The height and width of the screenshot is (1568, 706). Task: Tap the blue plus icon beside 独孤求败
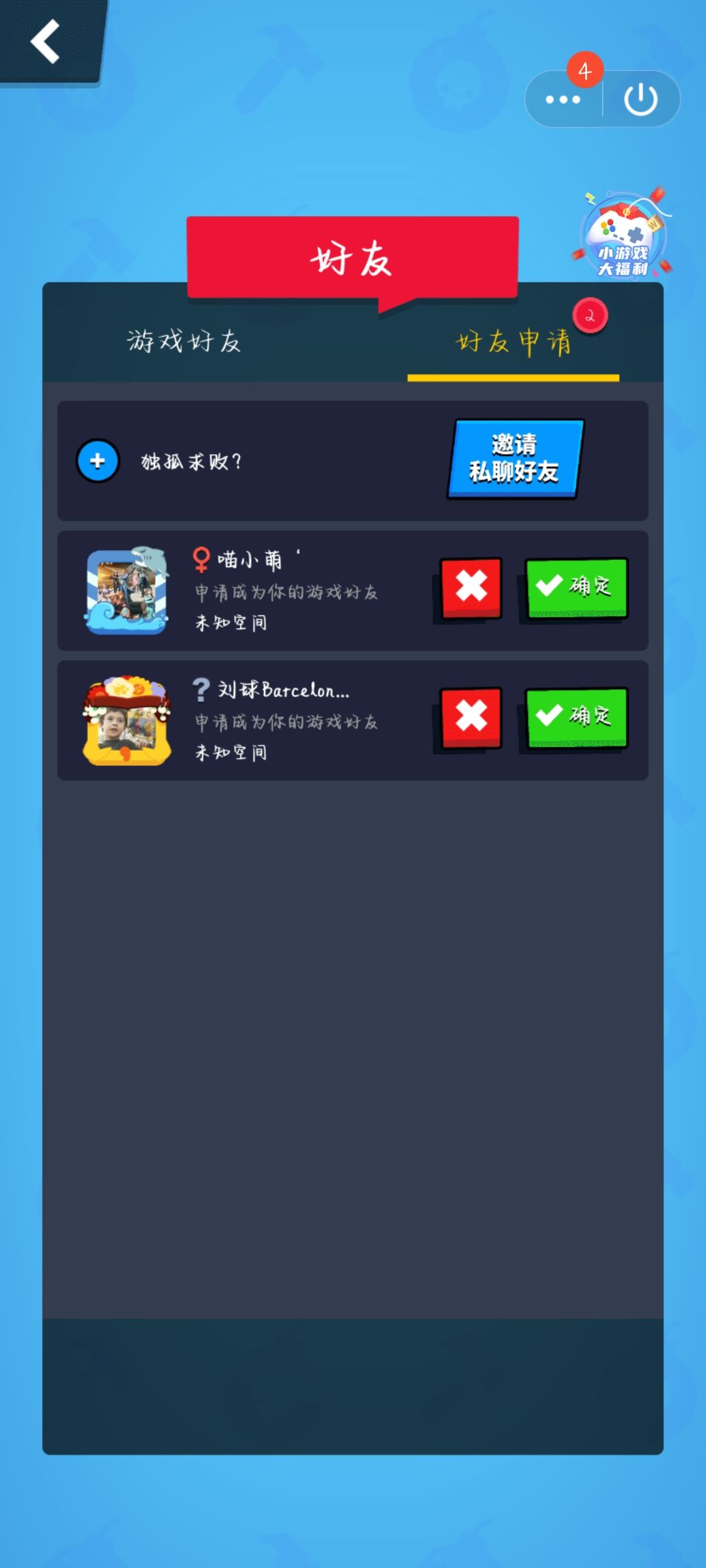(97, 461)
